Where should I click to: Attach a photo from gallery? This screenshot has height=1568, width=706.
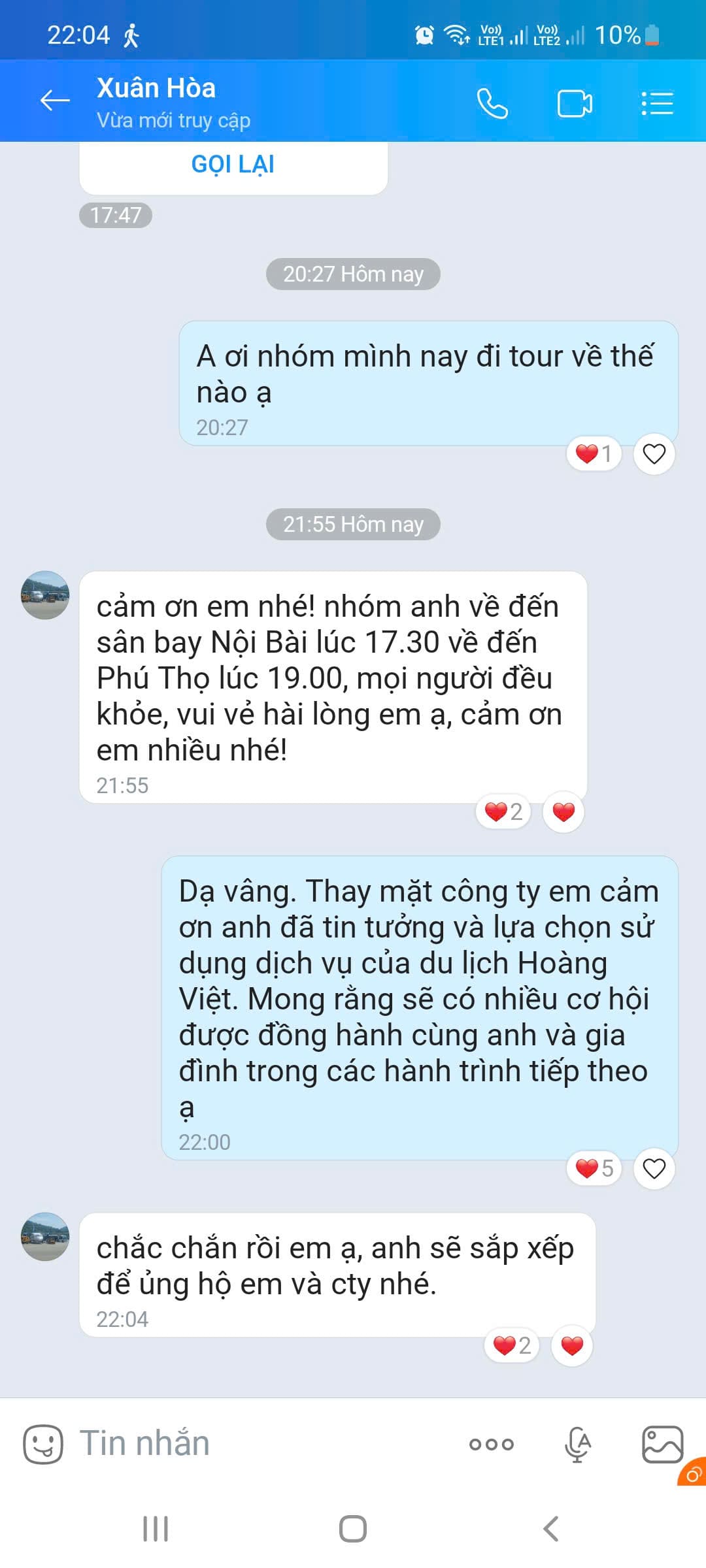pos(662,1444)
